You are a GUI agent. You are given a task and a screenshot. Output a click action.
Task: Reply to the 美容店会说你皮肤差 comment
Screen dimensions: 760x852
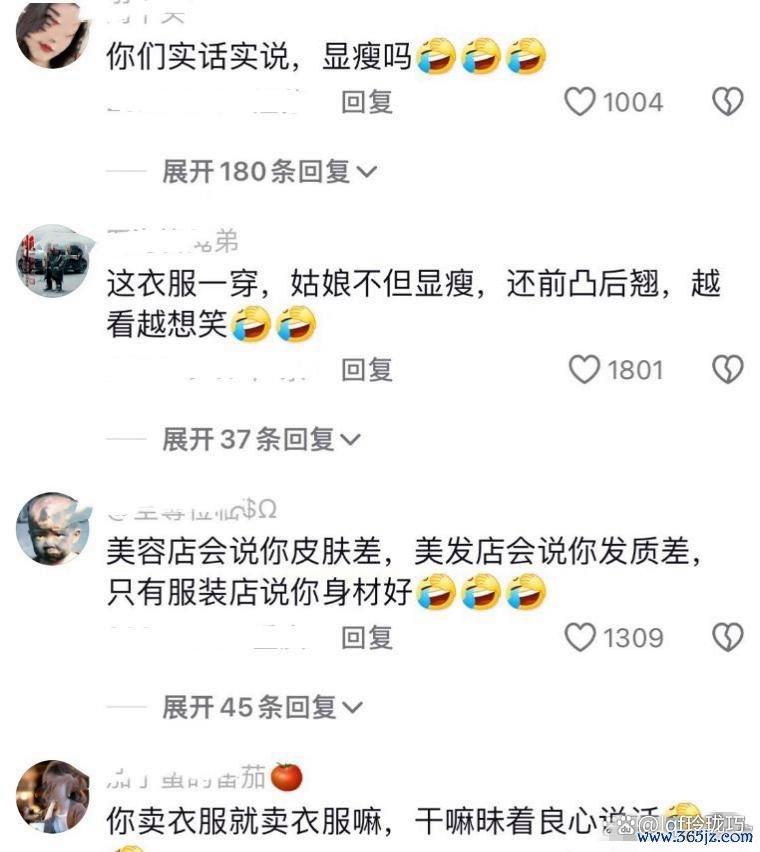pos(367,637)
